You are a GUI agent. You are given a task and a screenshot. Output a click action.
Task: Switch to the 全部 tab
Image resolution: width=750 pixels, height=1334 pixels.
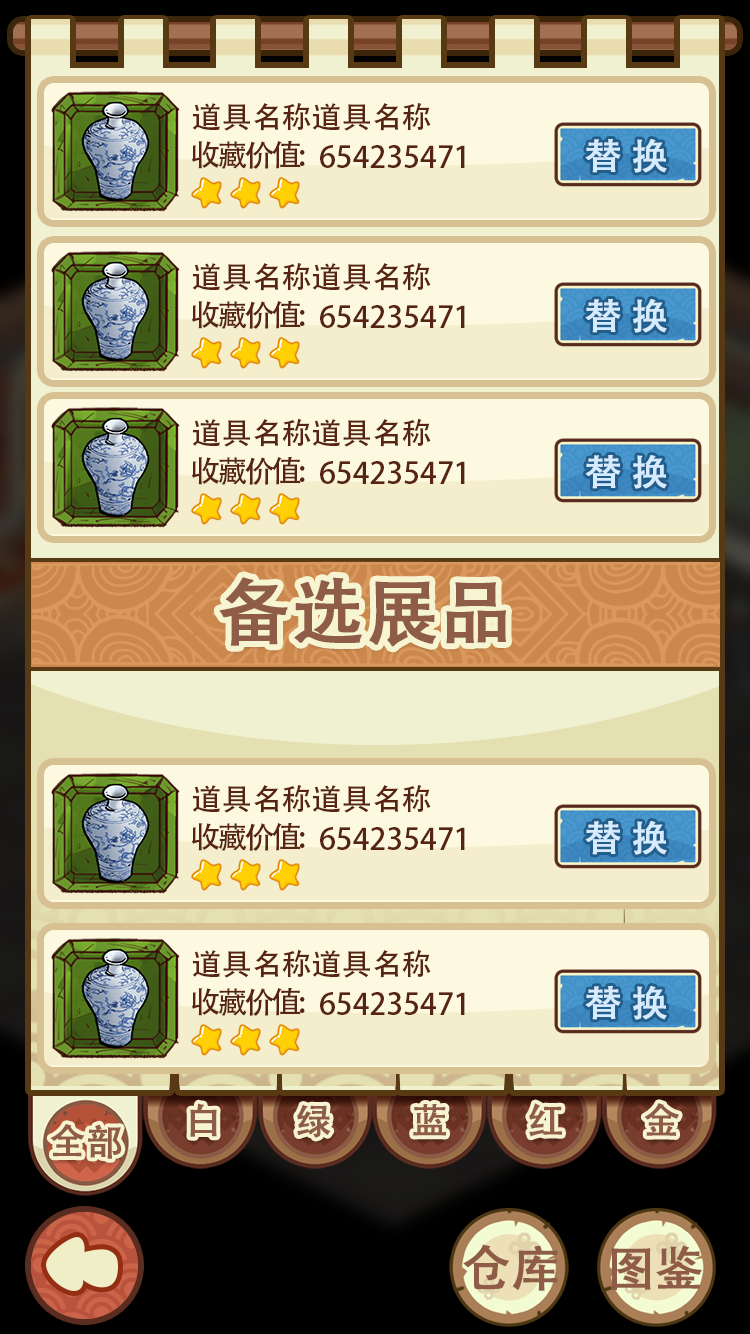tap(86, 1141)
